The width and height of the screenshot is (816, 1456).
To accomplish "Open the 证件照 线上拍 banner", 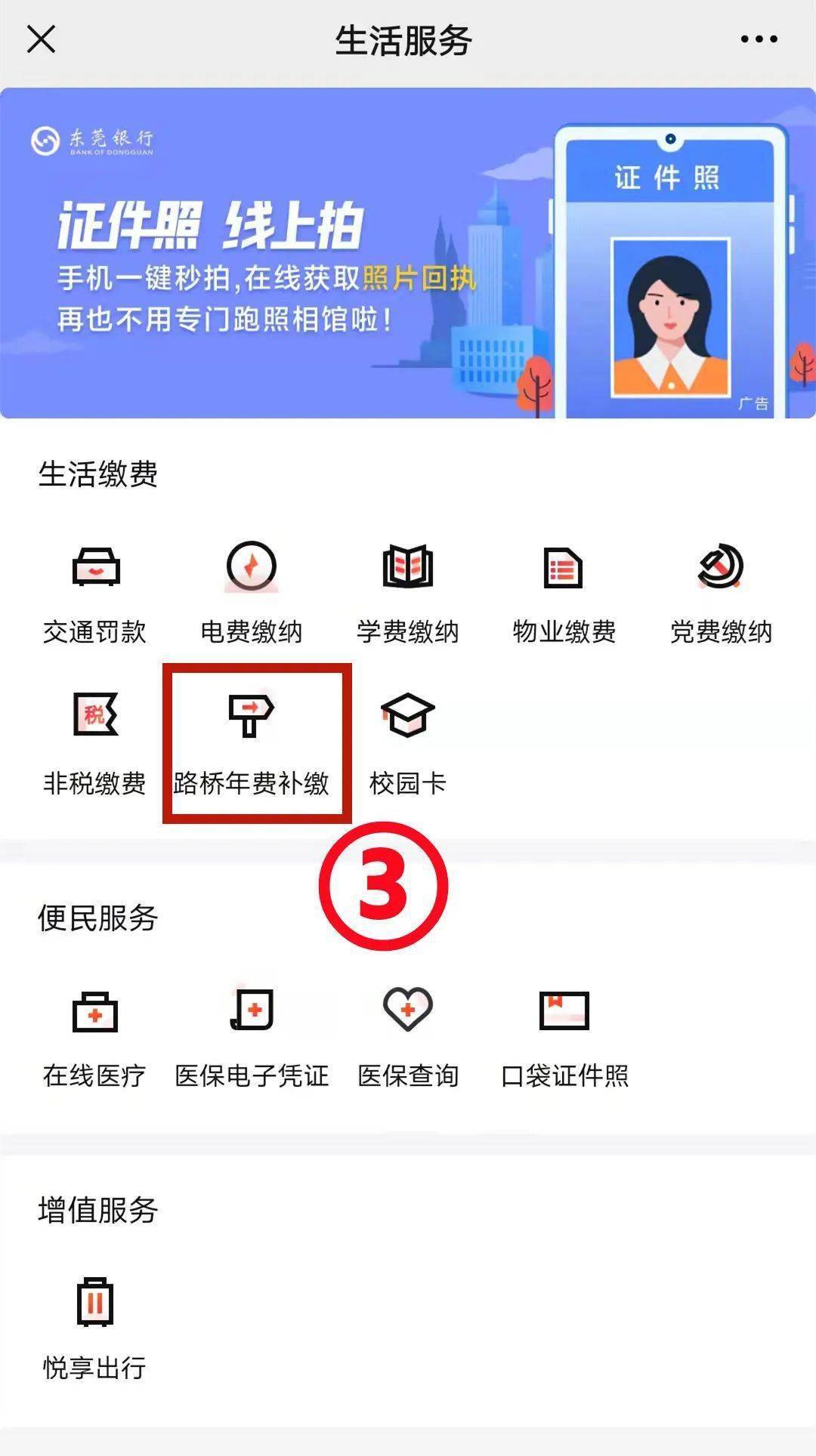I will 408,253.
